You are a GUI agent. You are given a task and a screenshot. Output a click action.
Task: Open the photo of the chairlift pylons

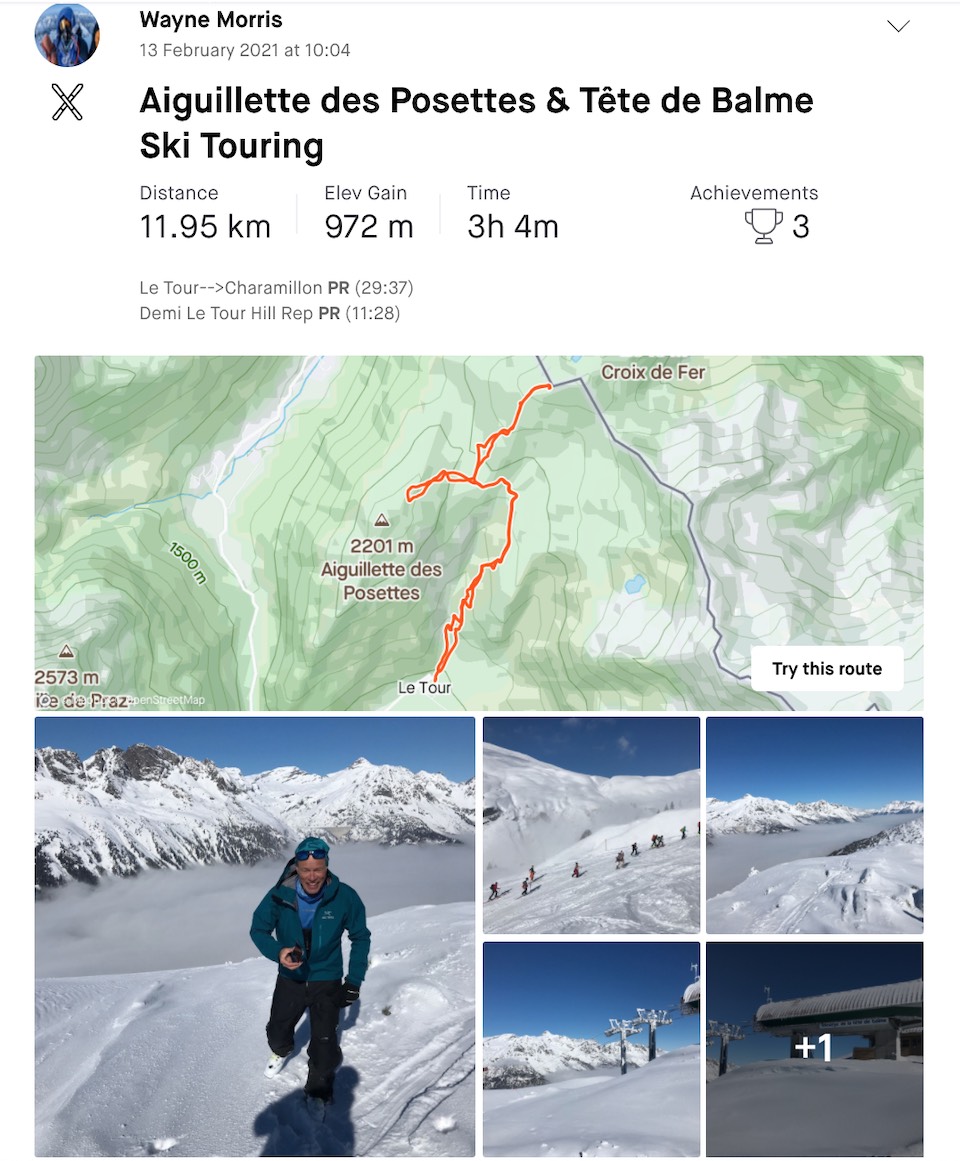tap(591, 1049)
